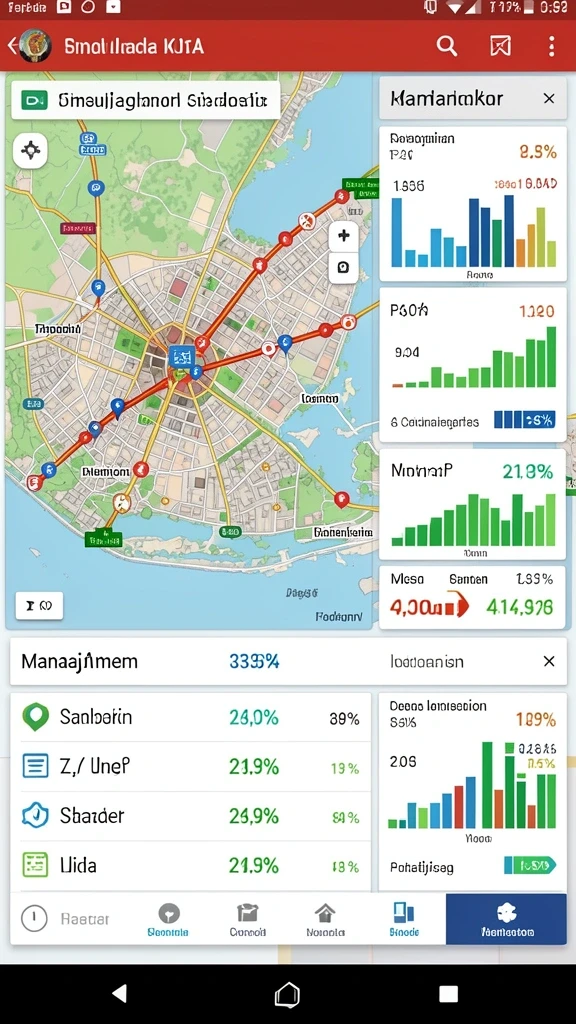Tap the map search box at top
The width and height of the screenshot is (576, 1024).
(x=146, y=101)
